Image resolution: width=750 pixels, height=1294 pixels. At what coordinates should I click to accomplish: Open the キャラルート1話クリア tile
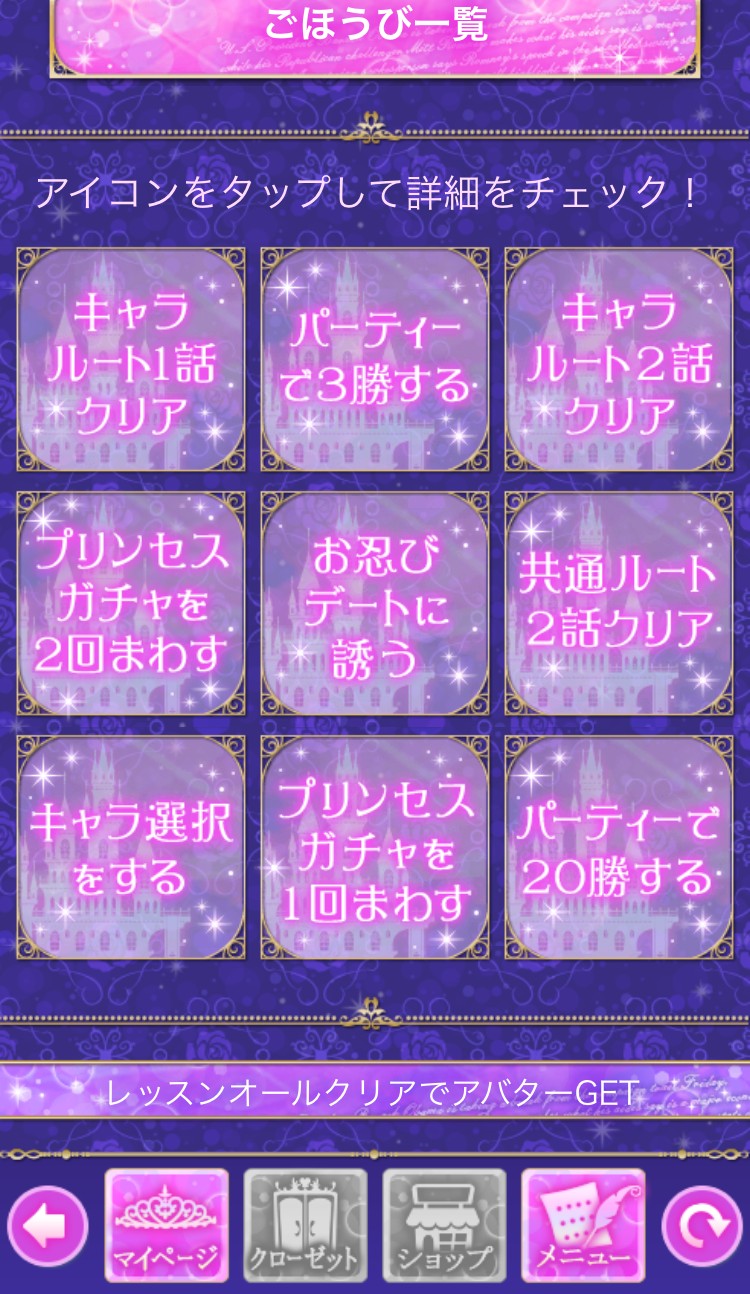131,359
